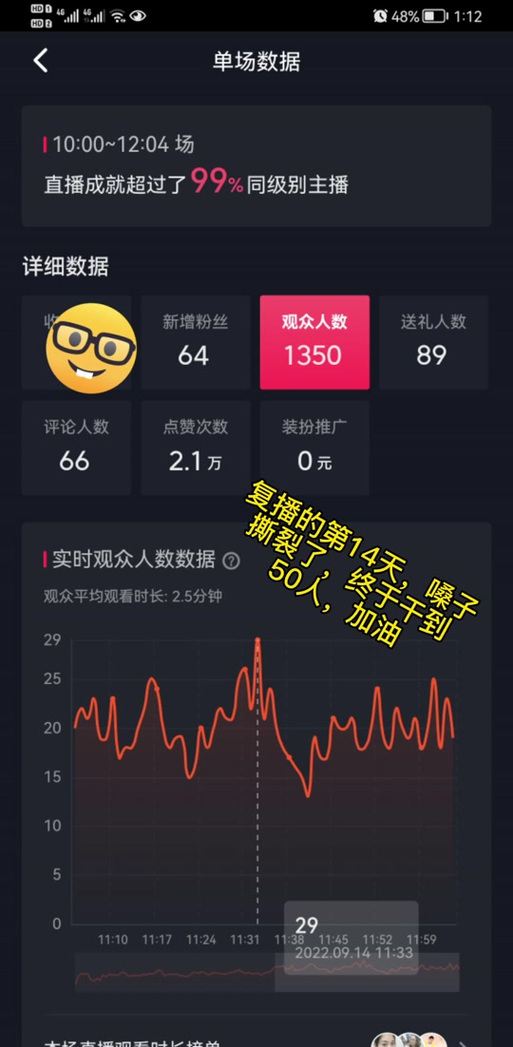
Task: Select the 送礼人数 data tile
Action: coord(434,342)
